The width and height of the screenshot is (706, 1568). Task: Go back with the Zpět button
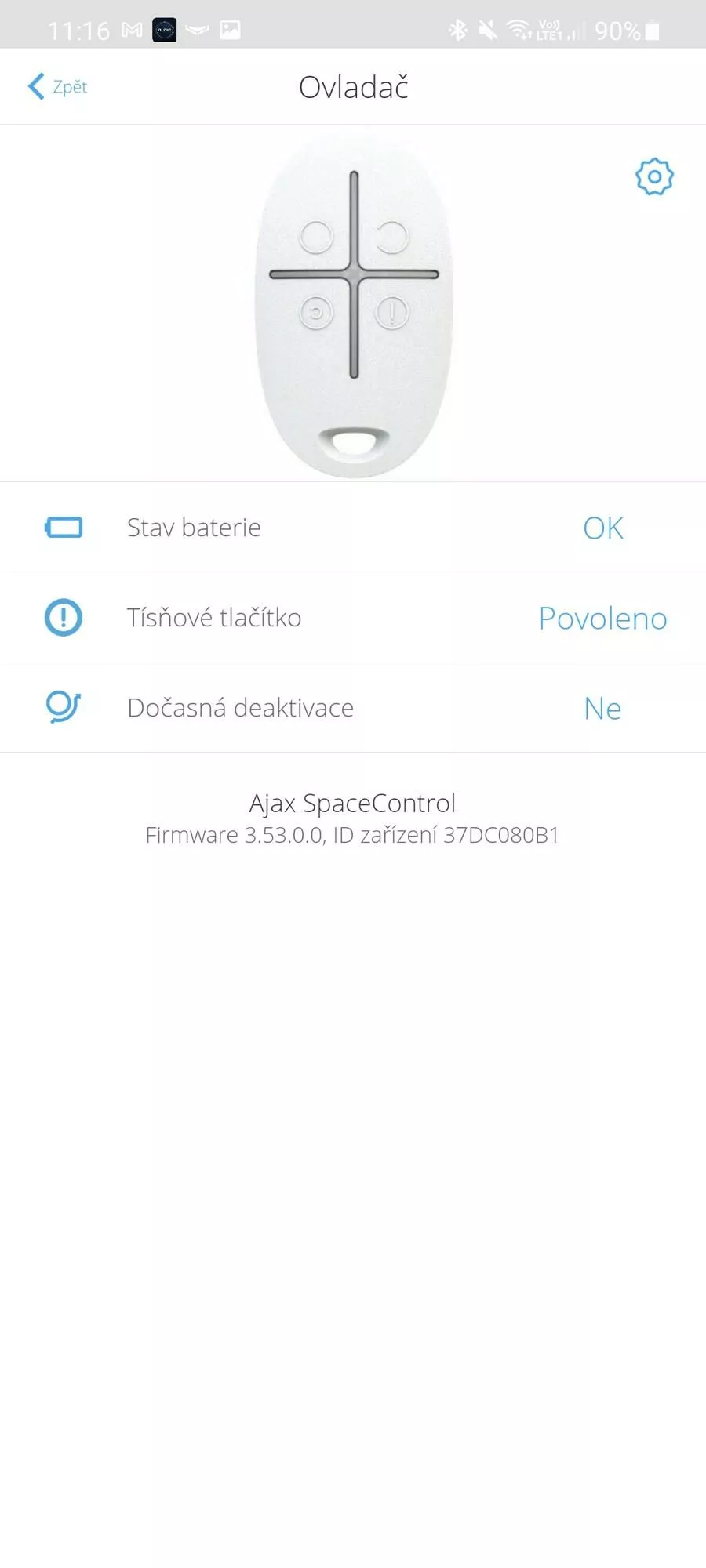(57, 86)
